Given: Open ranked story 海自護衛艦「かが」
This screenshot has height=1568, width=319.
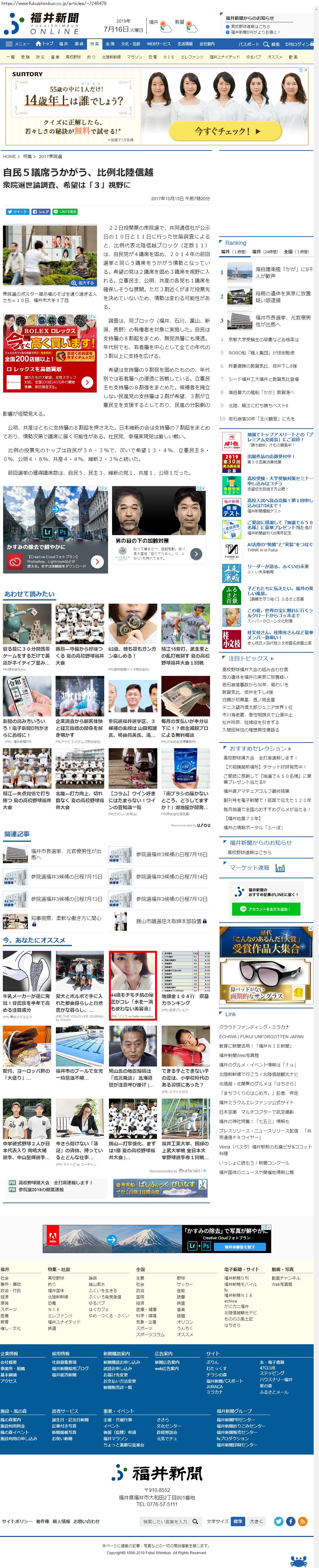Looking at the screenshot, I should [x=284, y=272].
